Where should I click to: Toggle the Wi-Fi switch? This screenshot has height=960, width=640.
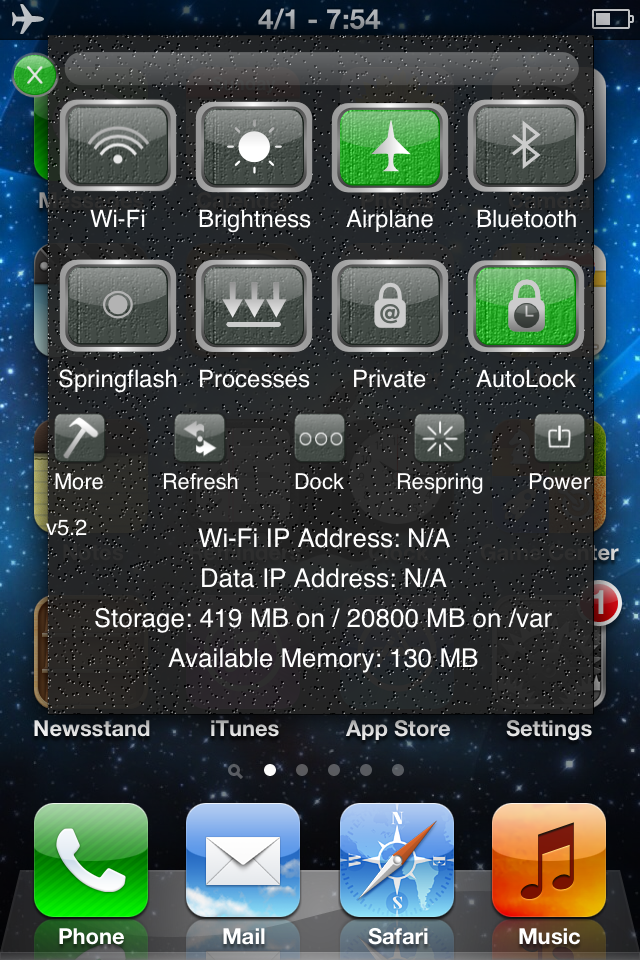click(118, 145)
